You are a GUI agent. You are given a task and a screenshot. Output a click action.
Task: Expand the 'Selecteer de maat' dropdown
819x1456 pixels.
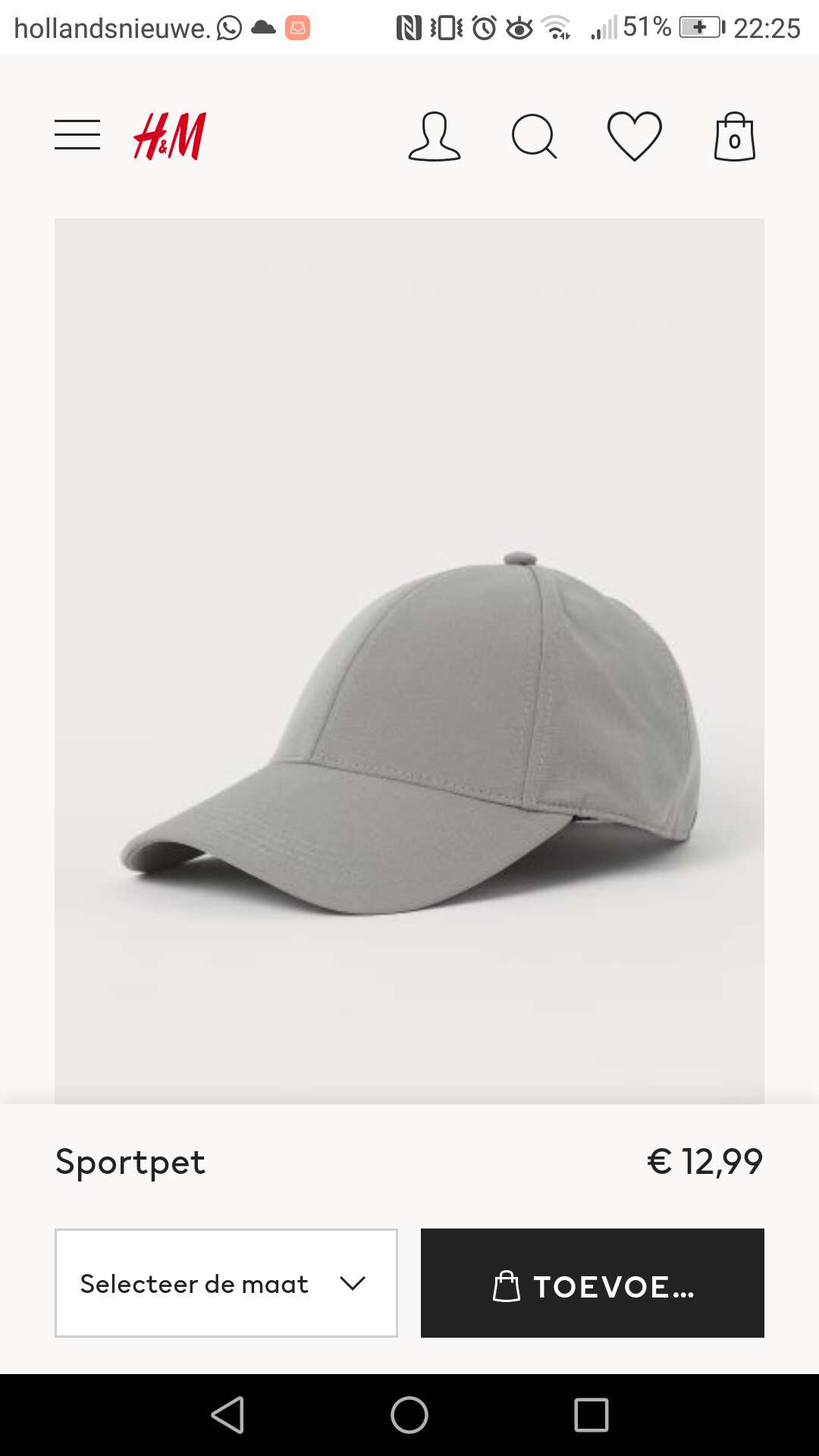[x=226, y=1283]
